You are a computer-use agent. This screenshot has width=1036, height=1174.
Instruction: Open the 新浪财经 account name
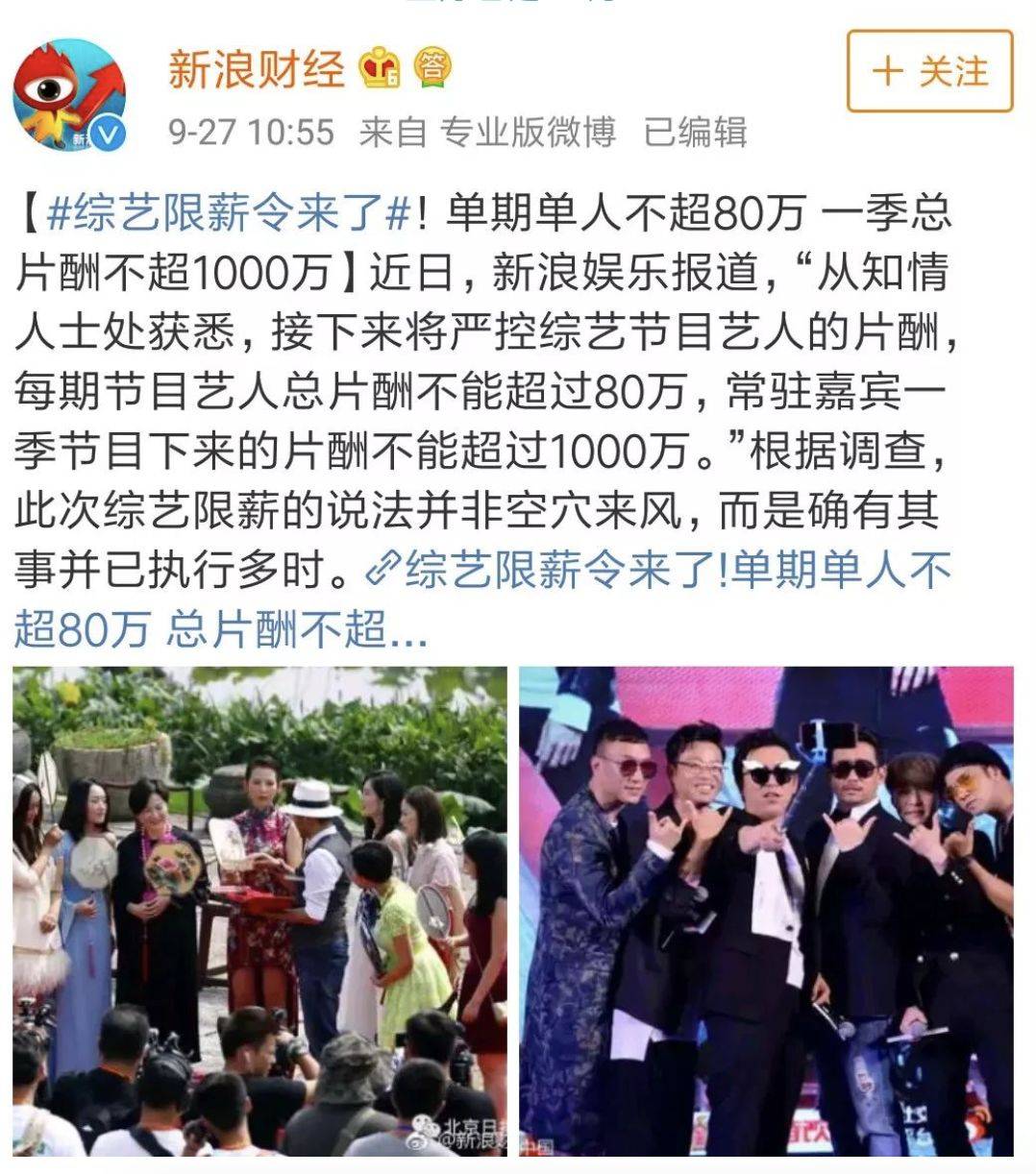click(256, 69)
